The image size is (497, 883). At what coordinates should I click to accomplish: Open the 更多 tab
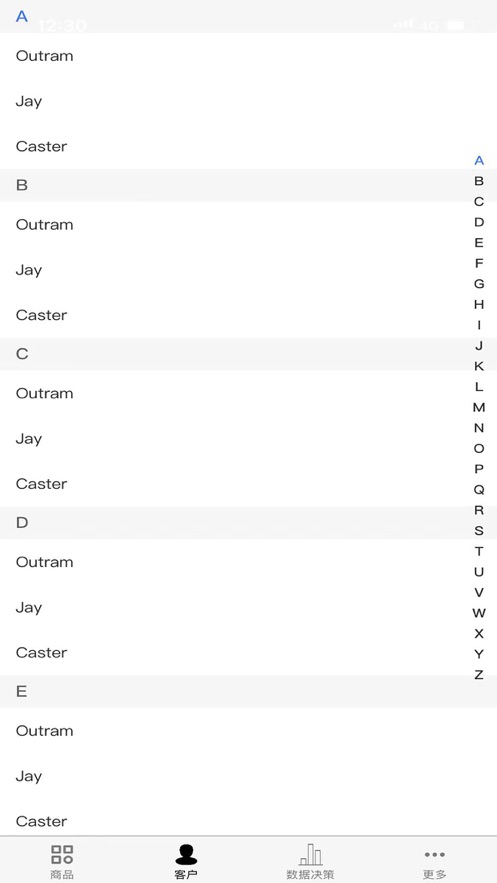coord(435,861)
